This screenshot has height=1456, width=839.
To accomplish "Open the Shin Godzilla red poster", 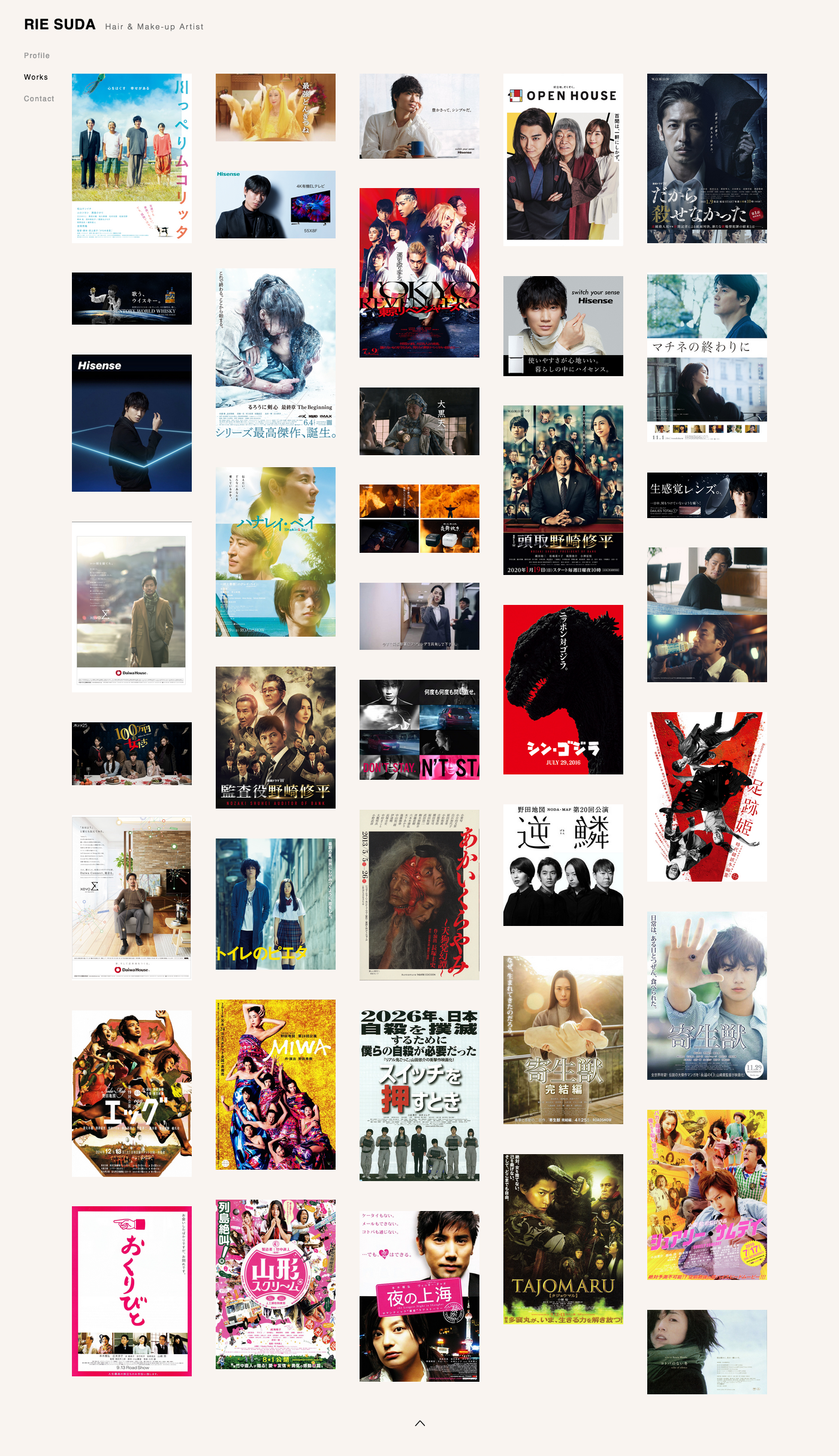I will pyautogui.click(x=563, y=689).
